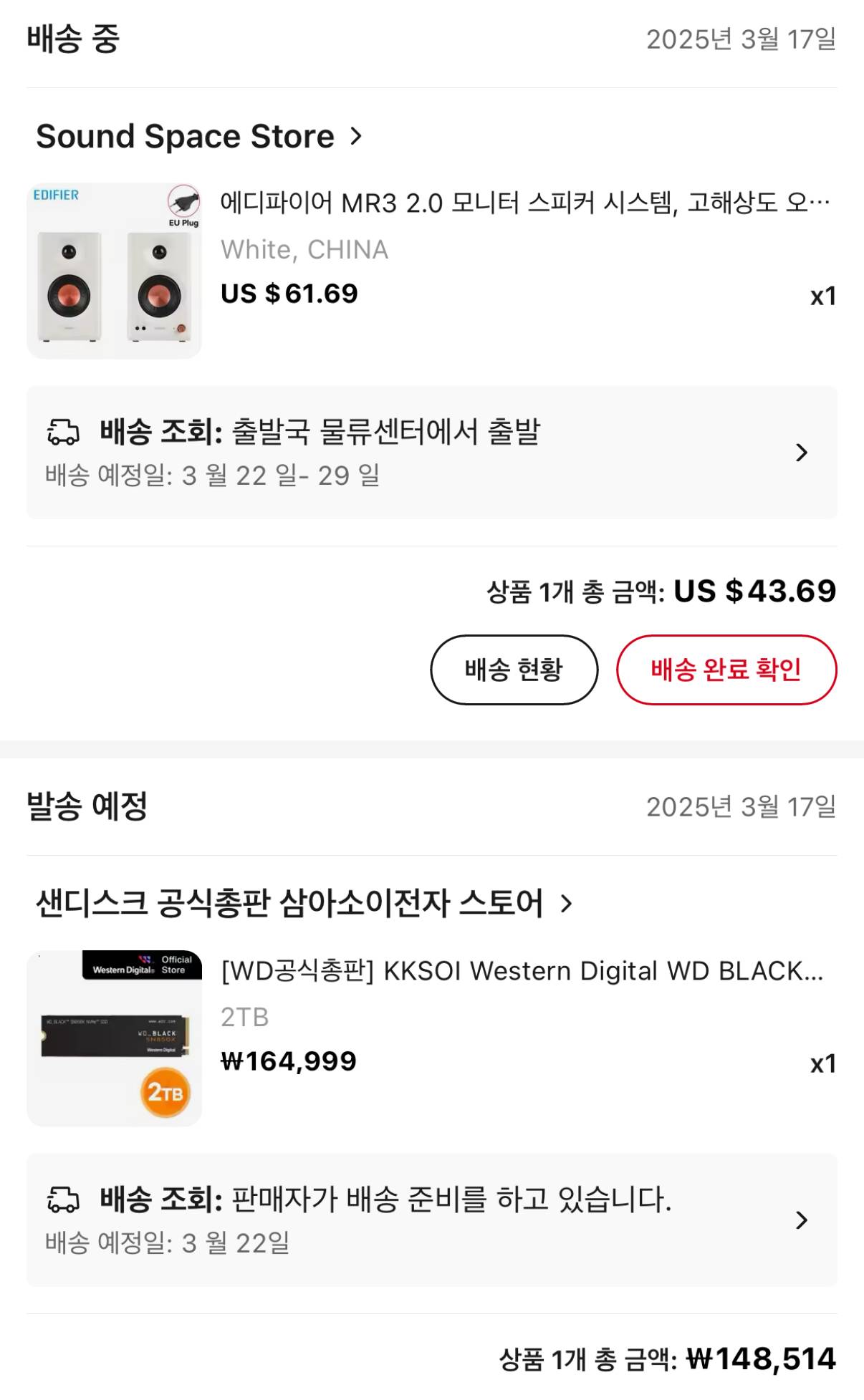This screenshot has height=1400, width=864.
Task: View the [WD공식총판] KKSOI Western Digital order
Action: (522, 971)
